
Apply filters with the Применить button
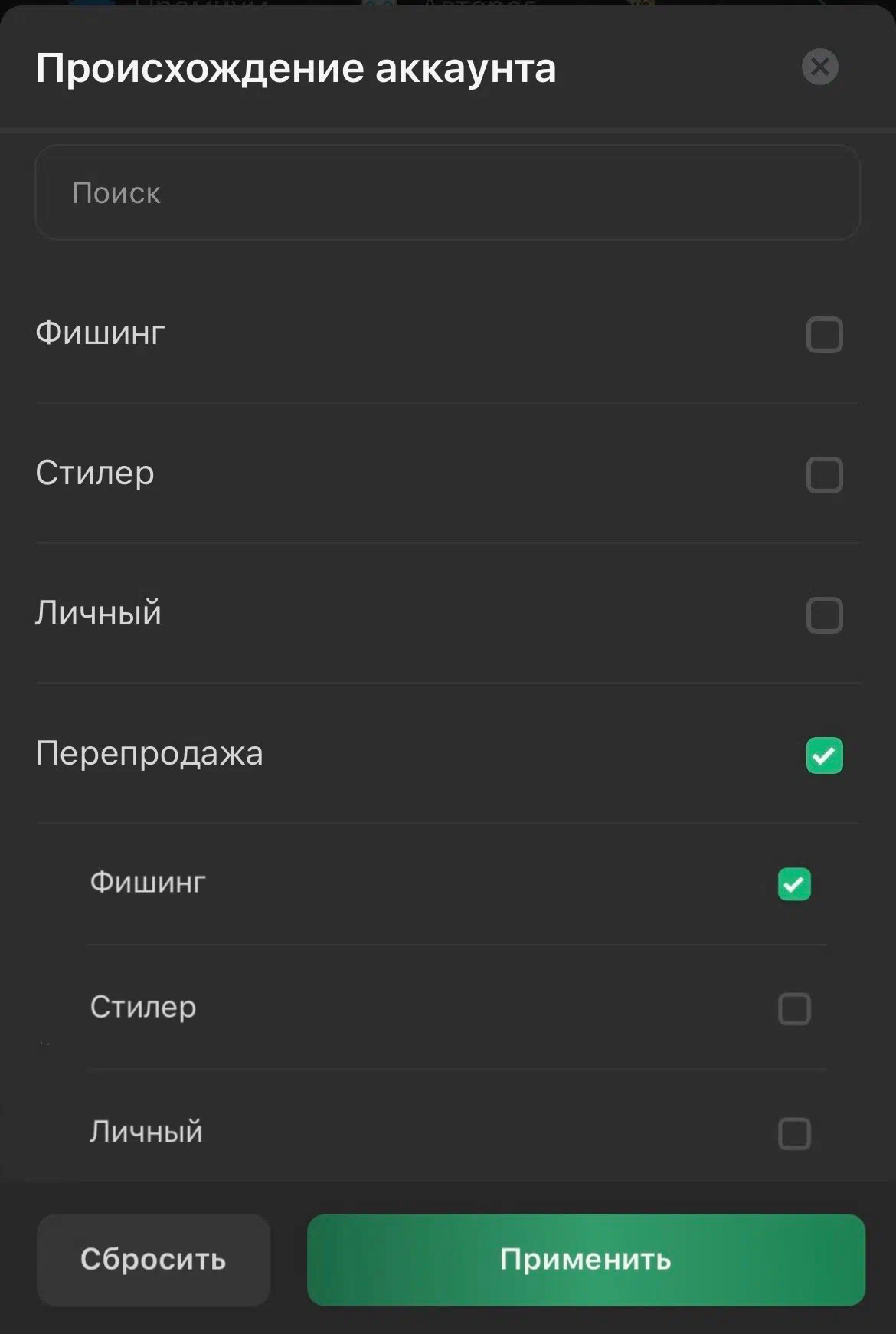tap(586, 1260)
